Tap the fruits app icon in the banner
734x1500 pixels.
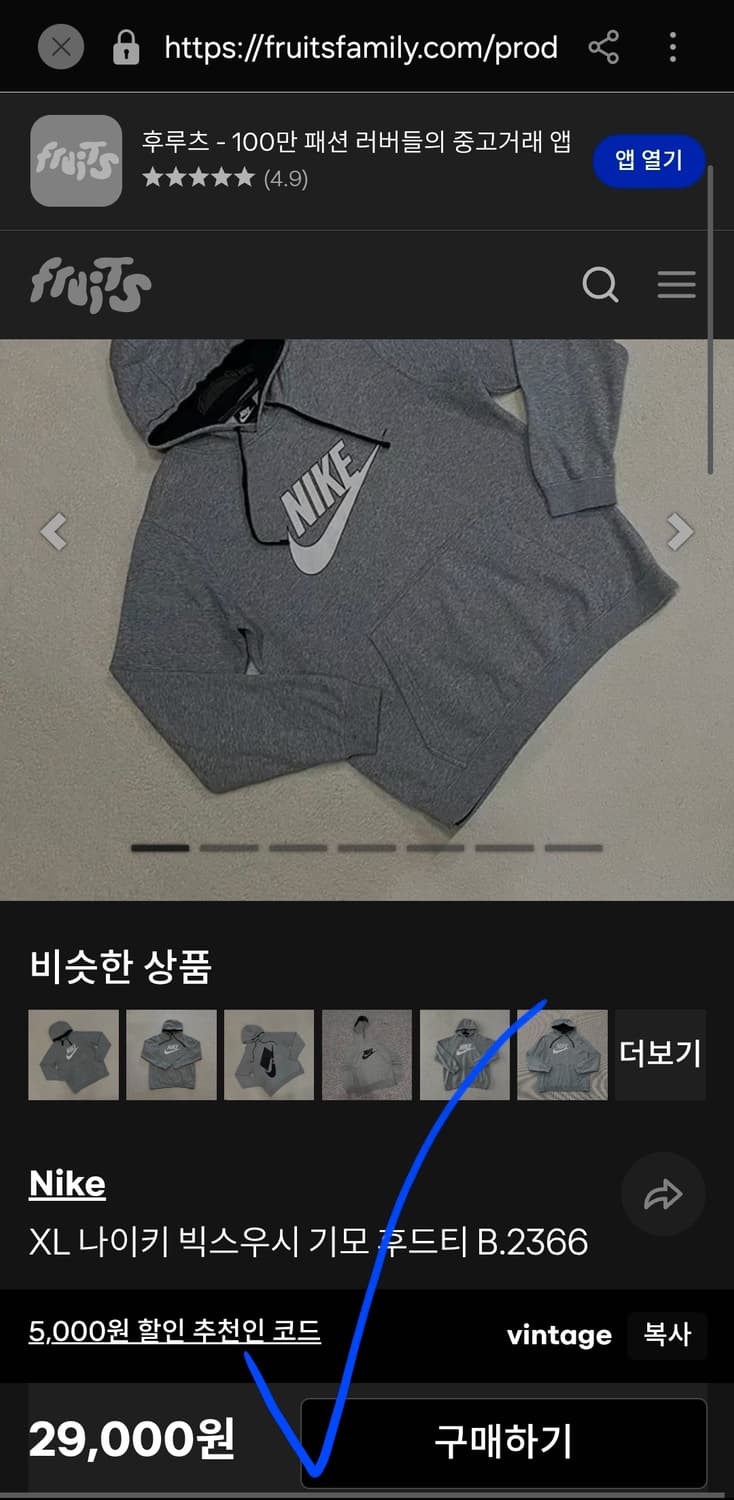pos(75,161)
